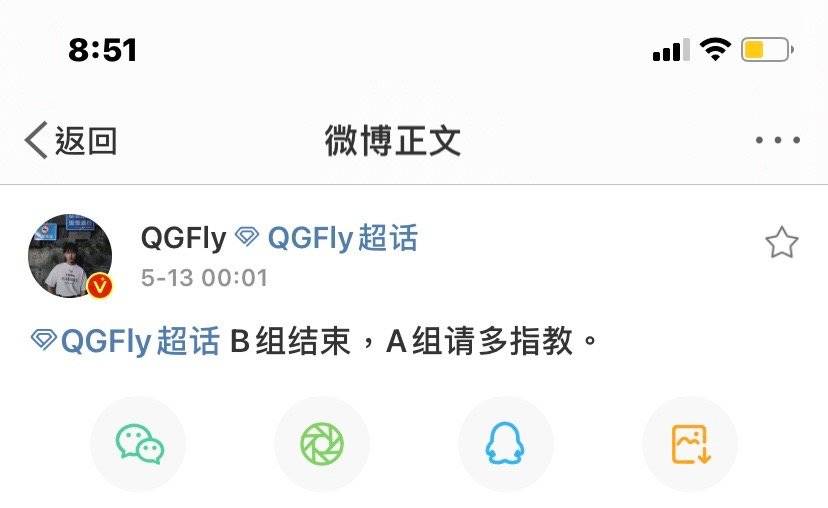Share the post to WeChat
The image size is (828, 508).
point(139,444)
